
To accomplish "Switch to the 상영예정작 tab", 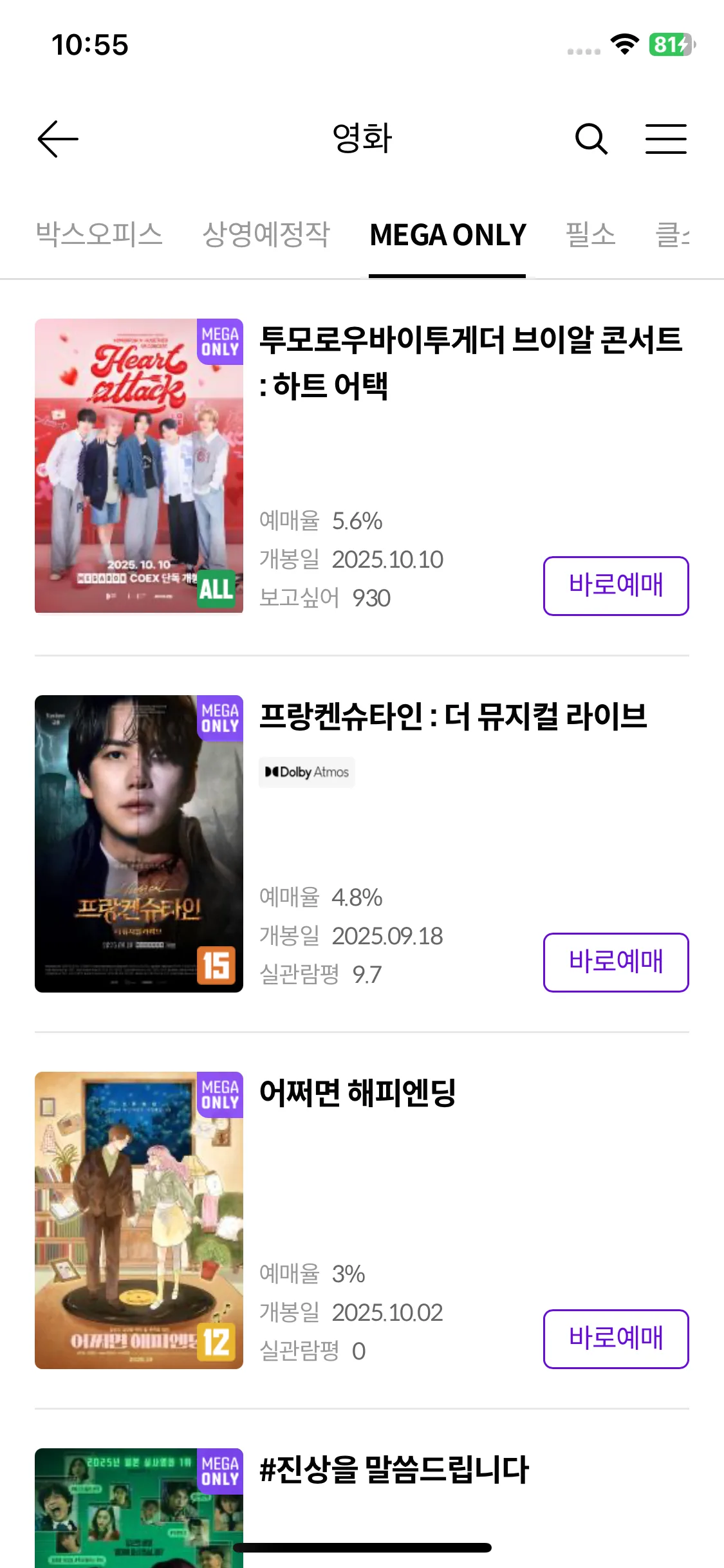I will [266, 234].
